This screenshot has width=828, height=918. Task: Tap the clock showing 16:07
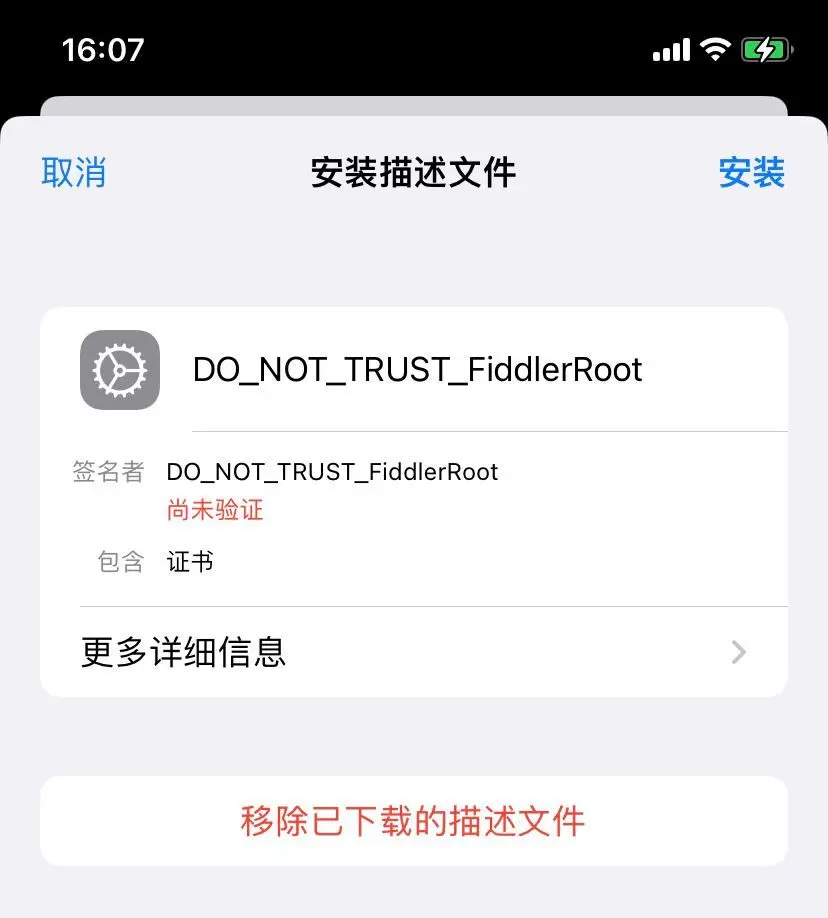(x=104, y=48)
